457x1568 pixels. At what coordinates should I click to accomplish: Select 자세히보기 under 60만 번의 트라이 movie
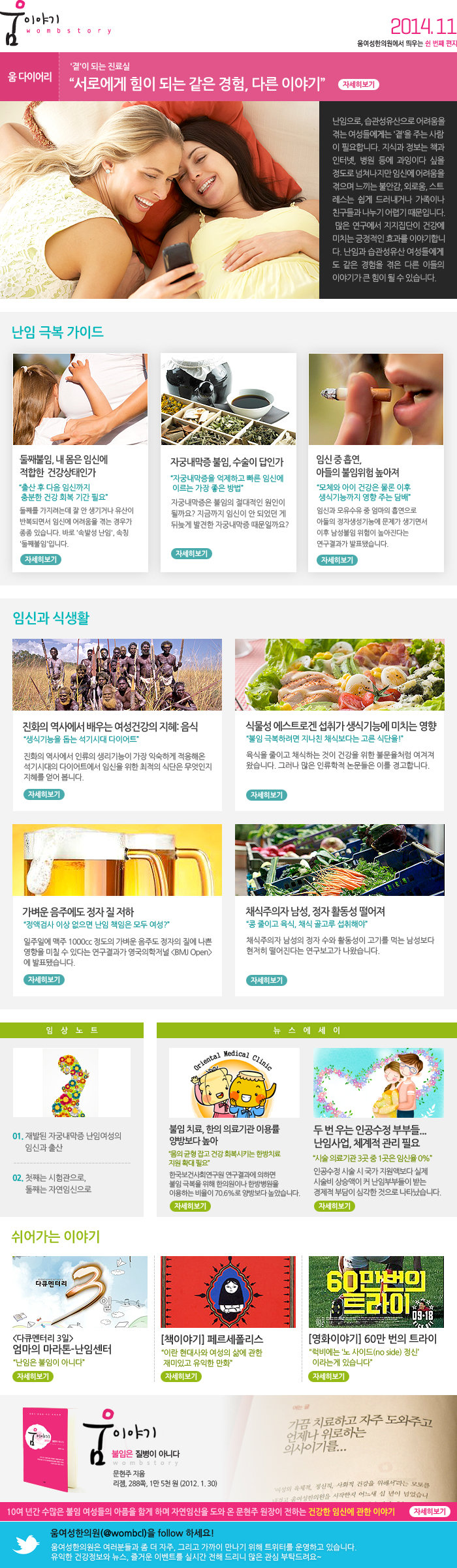coord(328,1376)
